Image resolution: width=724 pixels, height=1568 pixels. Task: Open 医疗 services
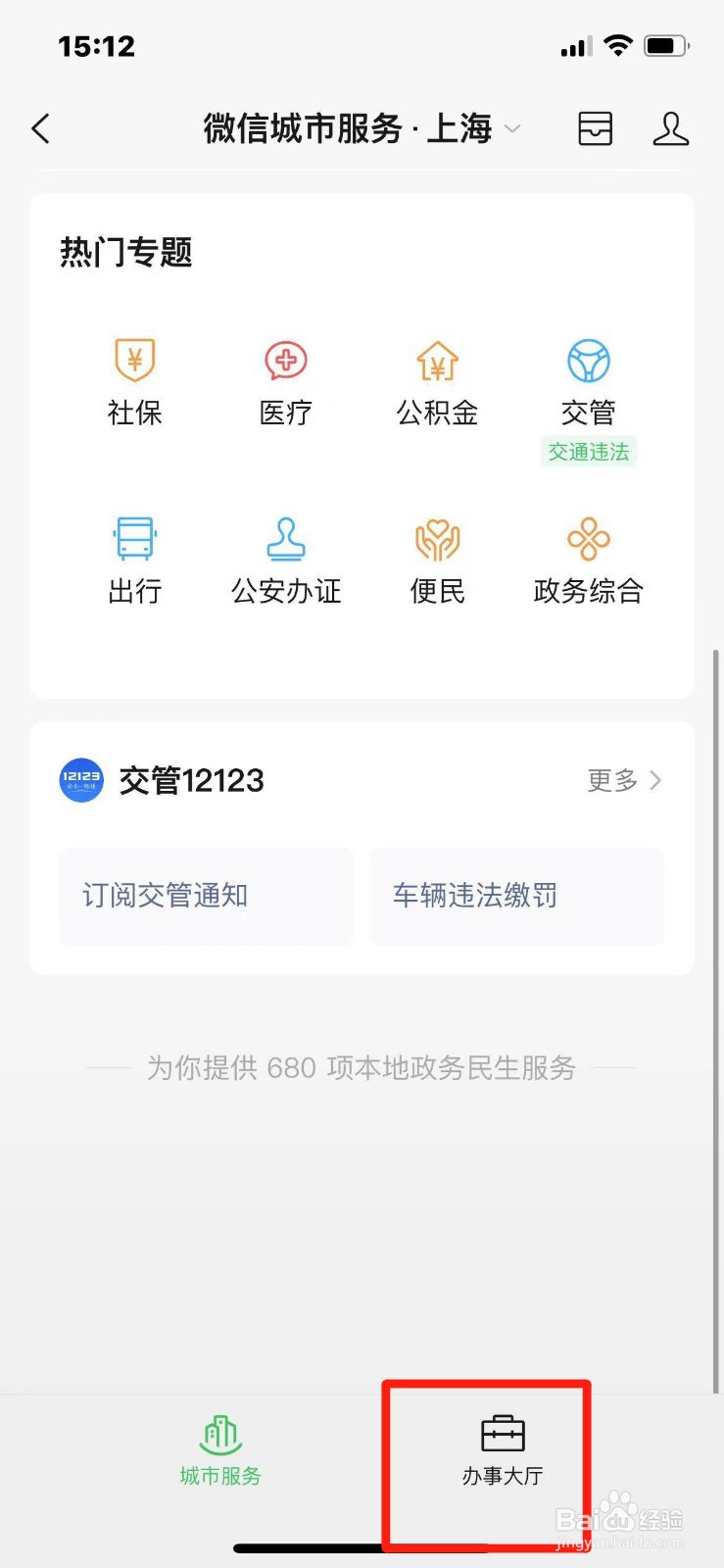(286, 383)
